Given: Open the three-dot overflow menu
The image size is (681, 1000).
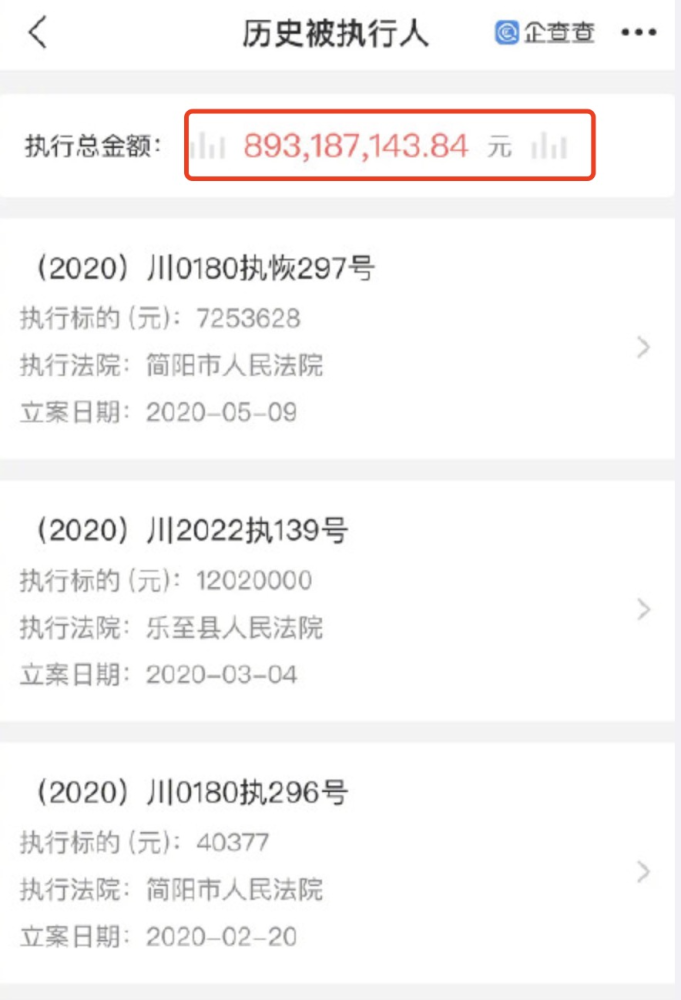Looking at the screenshot, I should (x=638, y=33).
